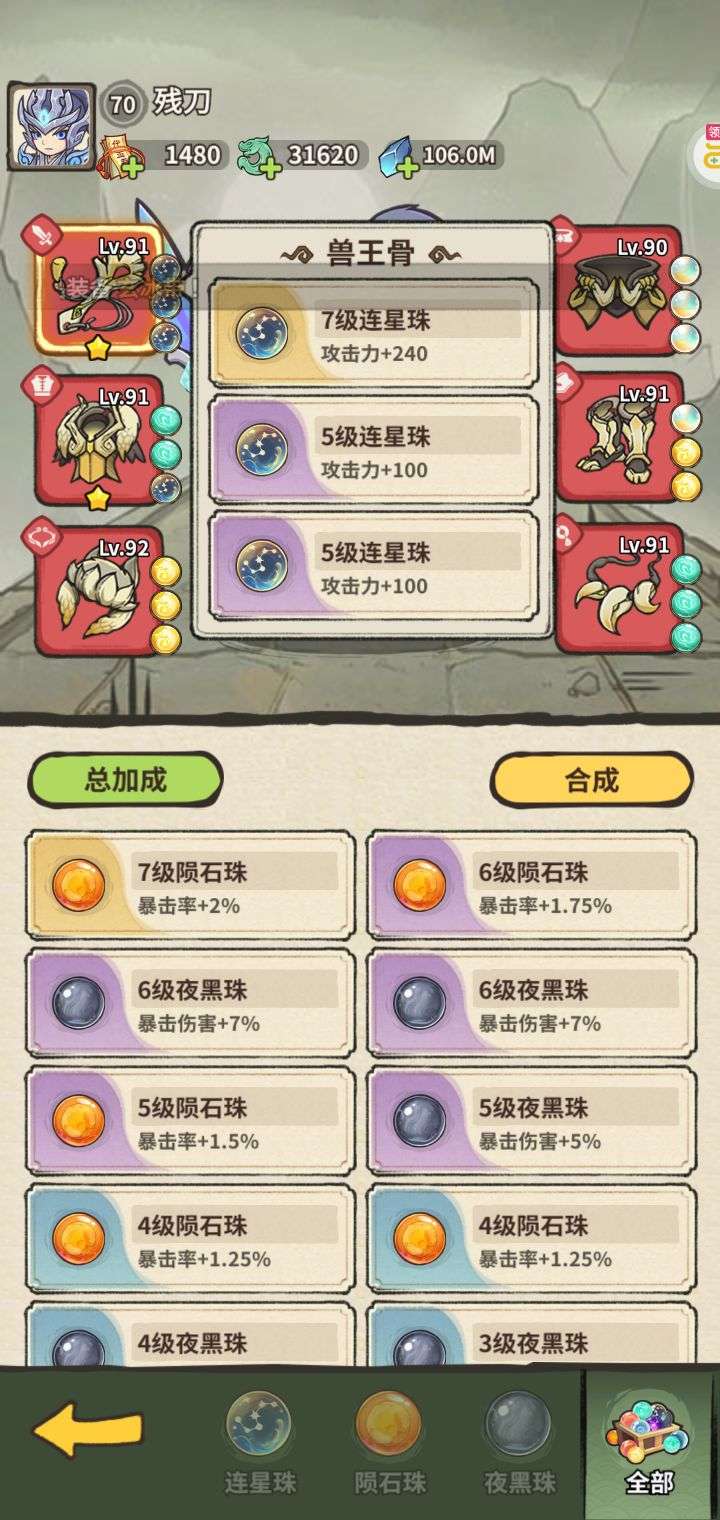Tap the 合成 button

pyautogui.click(x=591, y=779)
